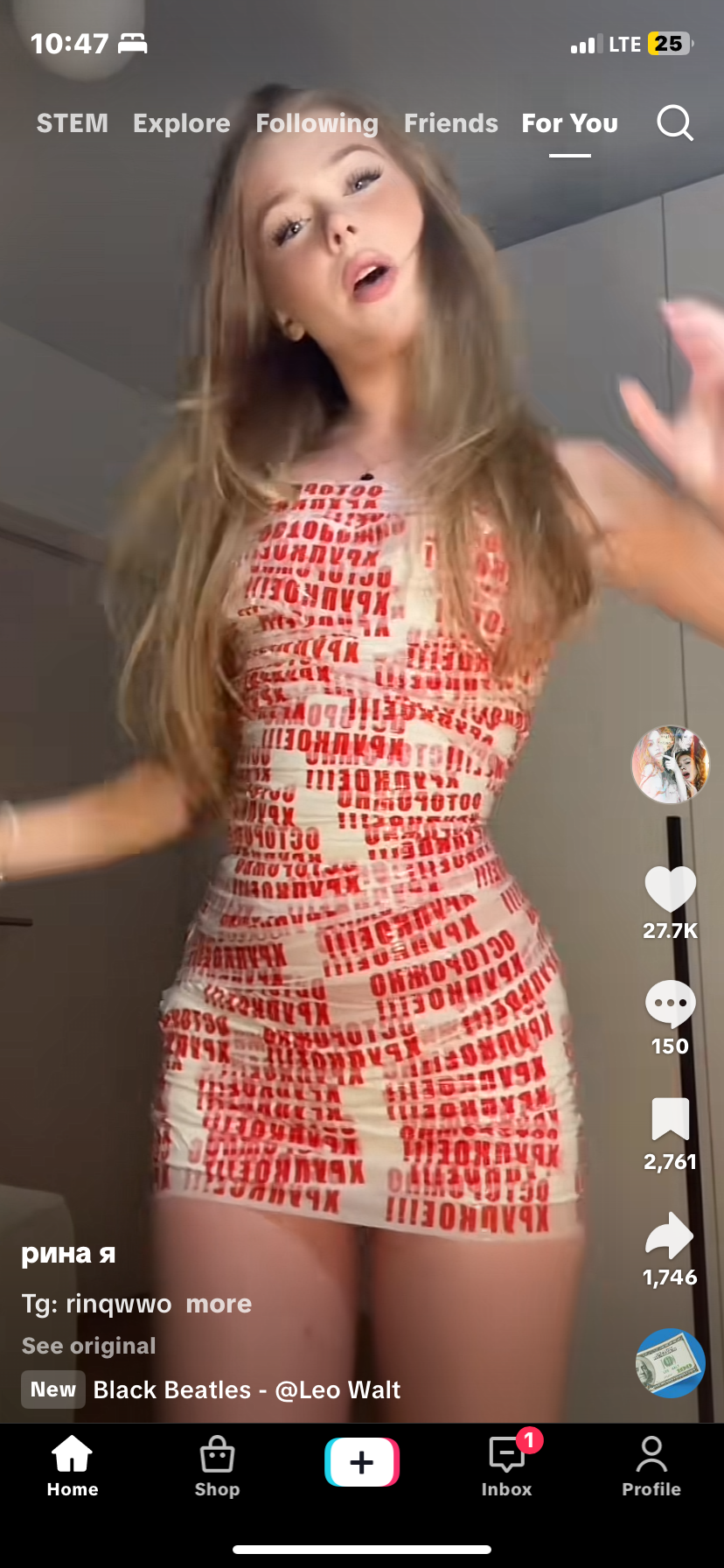Select the For You tab

click(x=570, y=123)
